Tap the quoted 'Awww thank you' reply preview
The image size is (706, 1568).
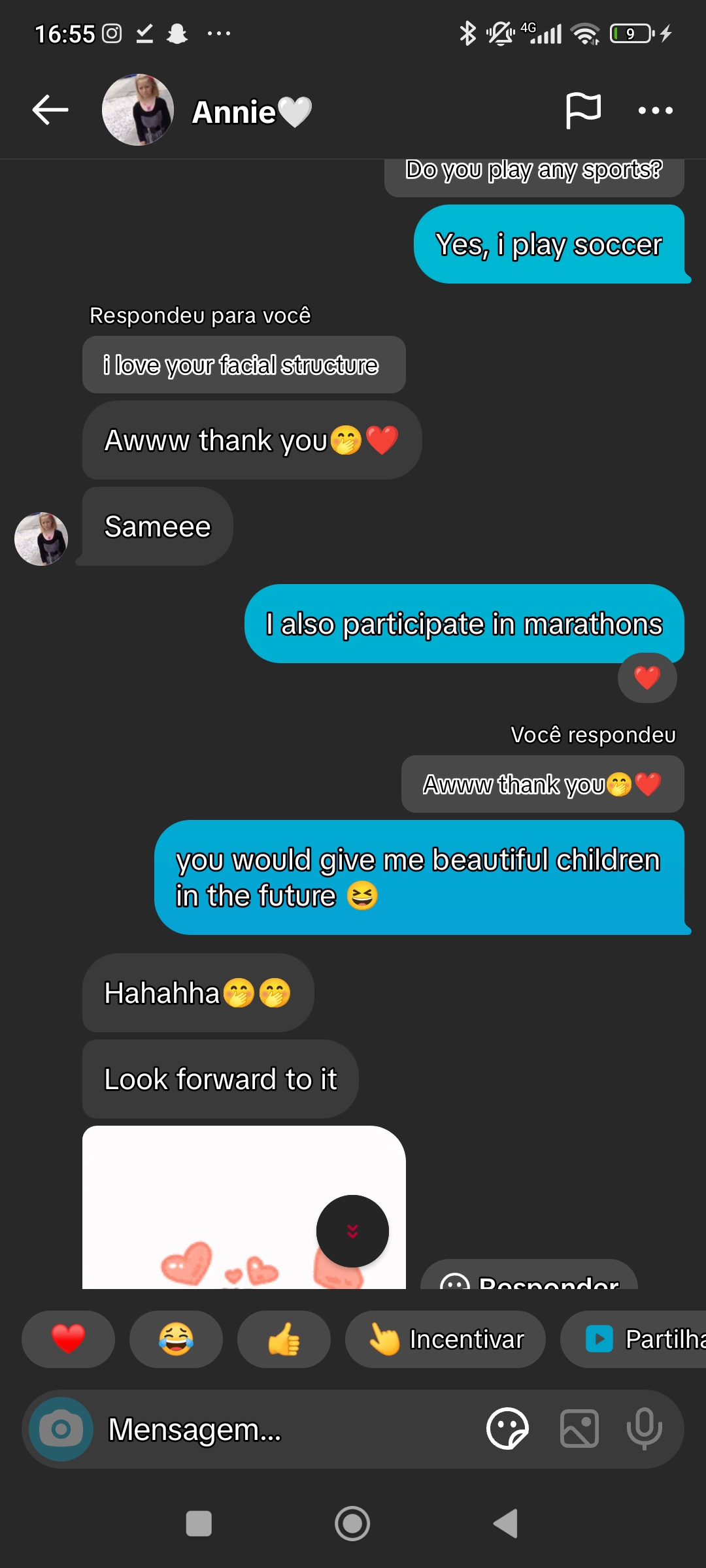543,784
